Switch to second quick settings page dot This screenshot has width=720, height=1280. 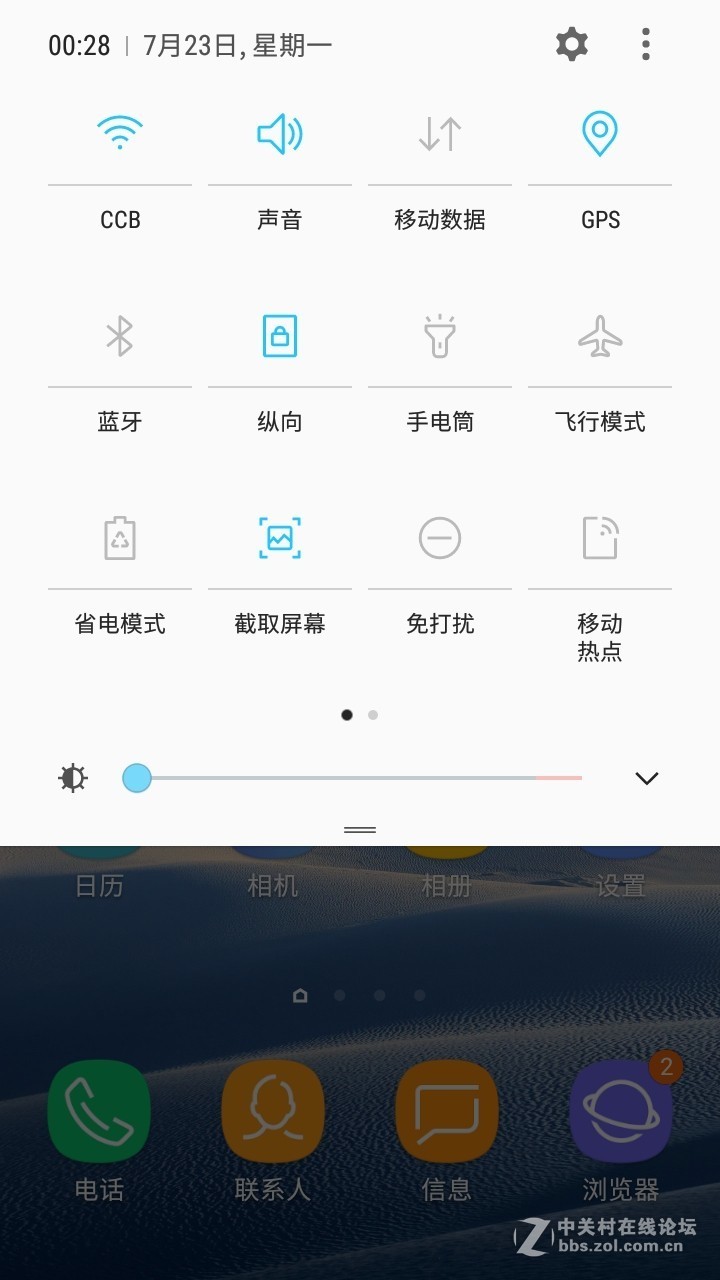pyautogui.click(x=373, y=715)
